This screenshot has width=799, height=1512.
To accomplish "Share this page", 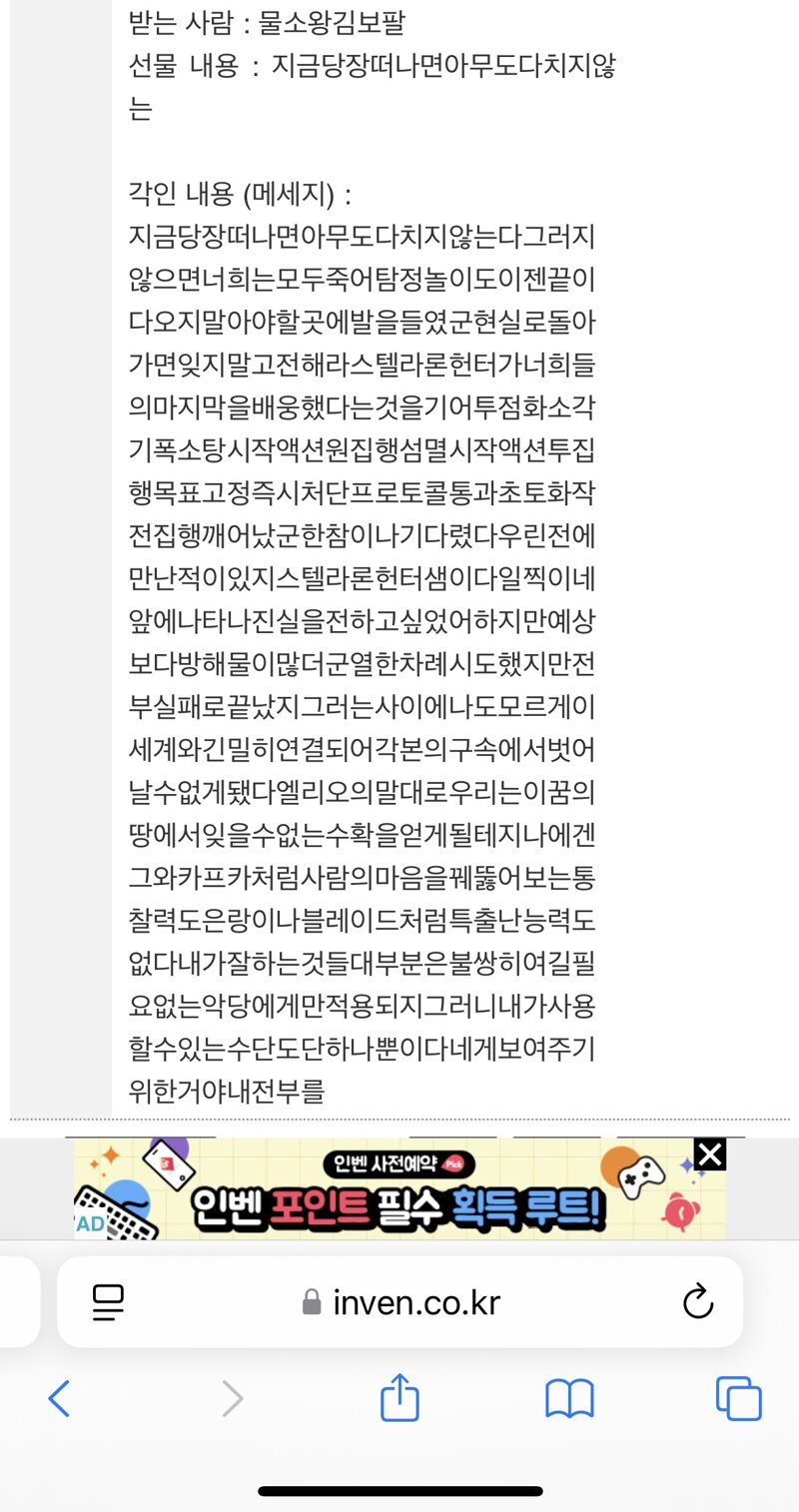I will [399, 1396].
